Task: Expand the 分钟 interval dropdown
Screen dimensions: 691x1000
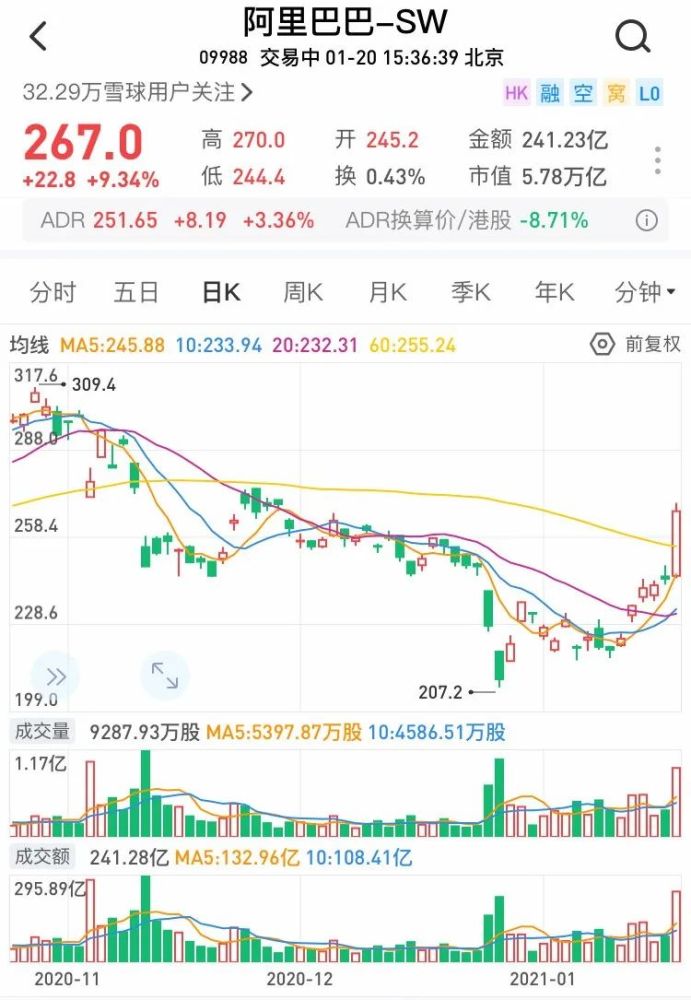Action: click(x=644, y=292)
